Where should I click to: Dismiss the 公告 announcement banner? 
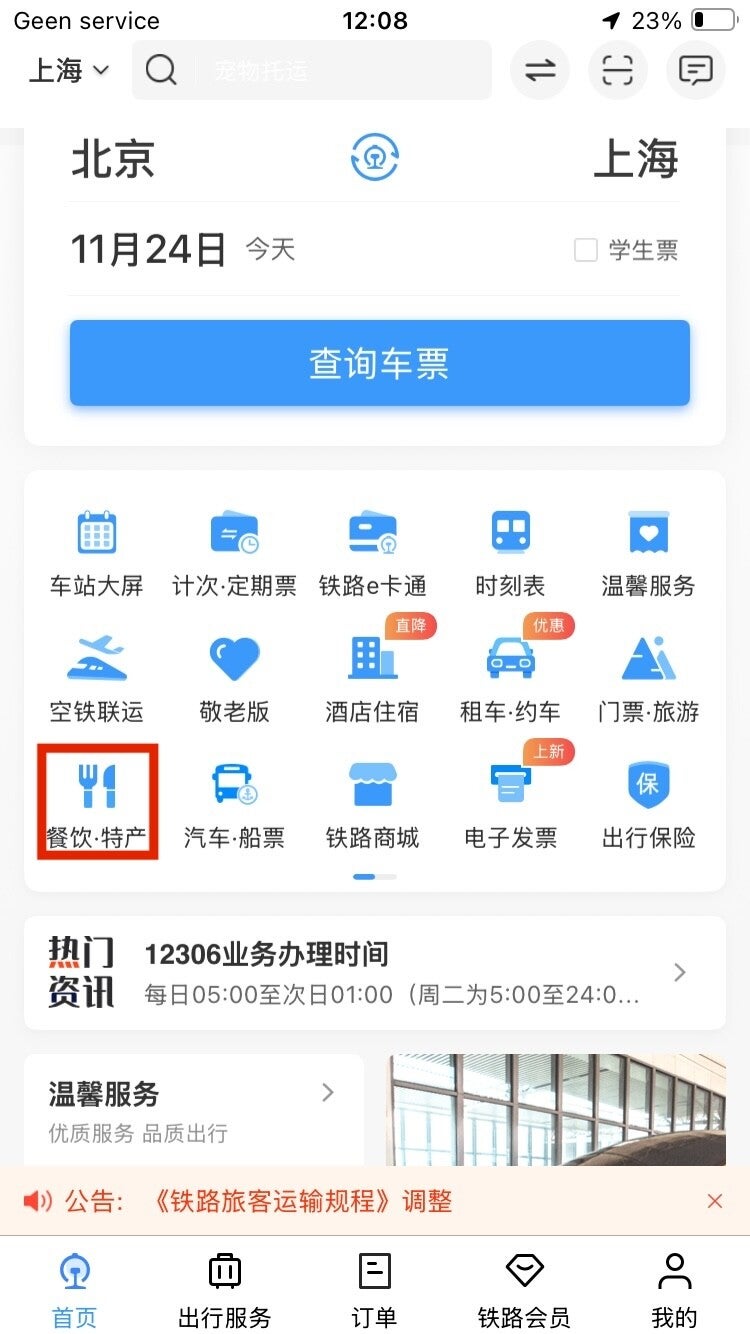click(x=714, y=1201)
